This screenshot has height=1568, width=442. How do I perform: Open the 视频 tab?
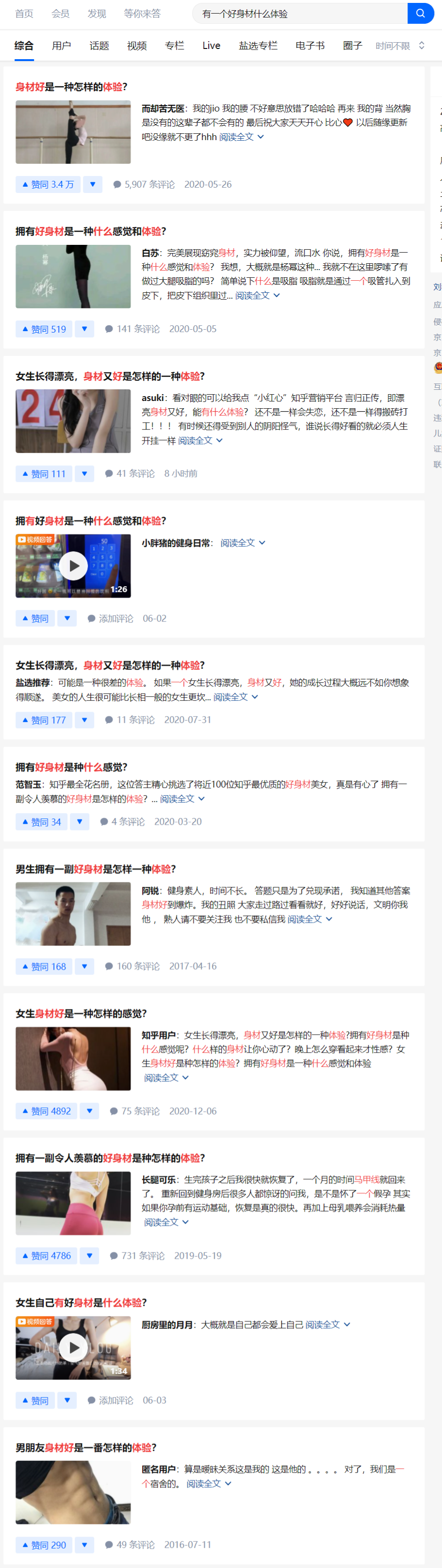point(137,46)
